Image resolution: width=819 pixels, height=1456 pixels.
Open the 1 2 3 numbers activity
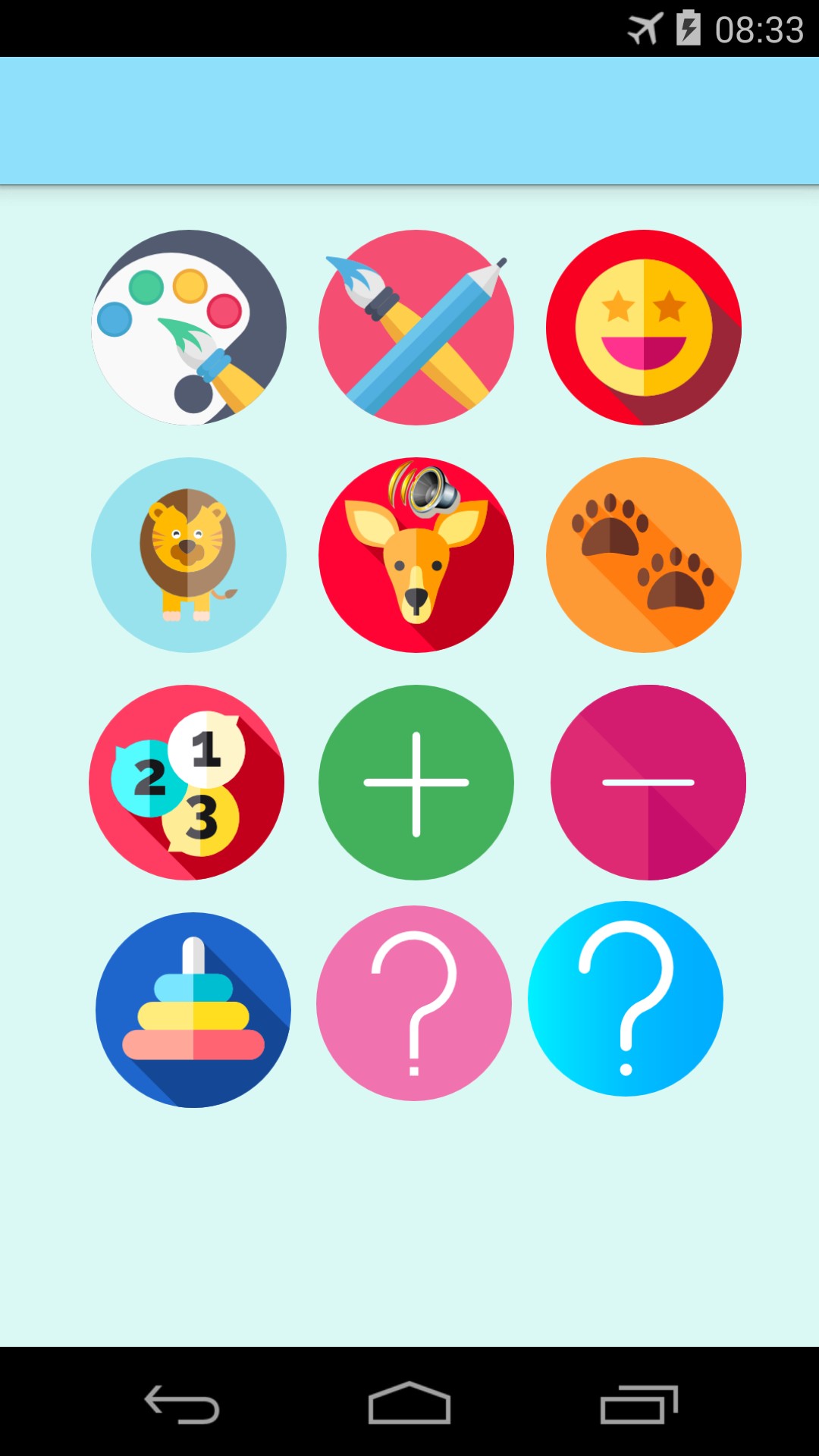pyautogui.click(x=187, y=783)
